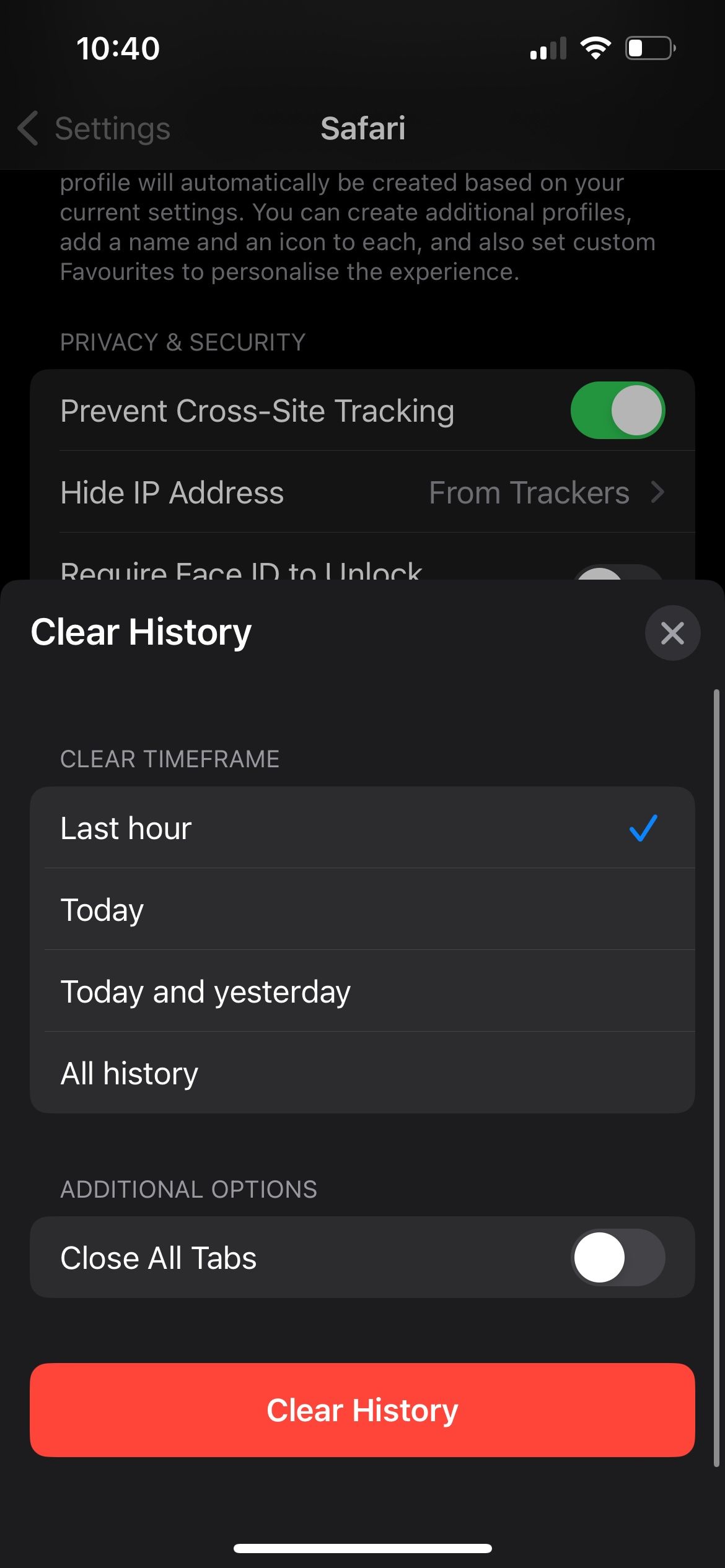
Task: Pick All history timeframe
Action: (x=362, y=1073)
